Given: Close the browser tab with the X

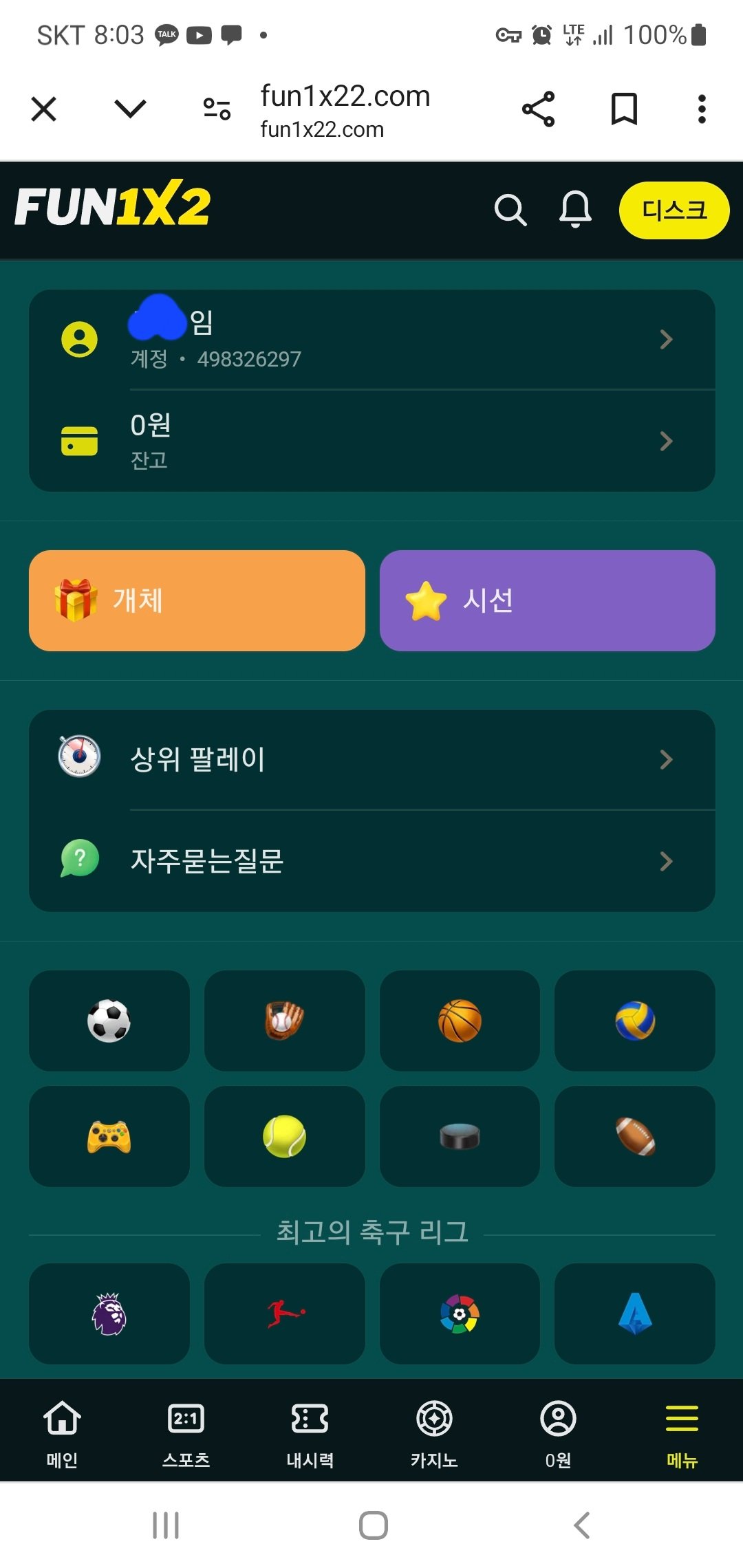Looking at the screenshot, I should pyautogui.click(x=44, y=109).
